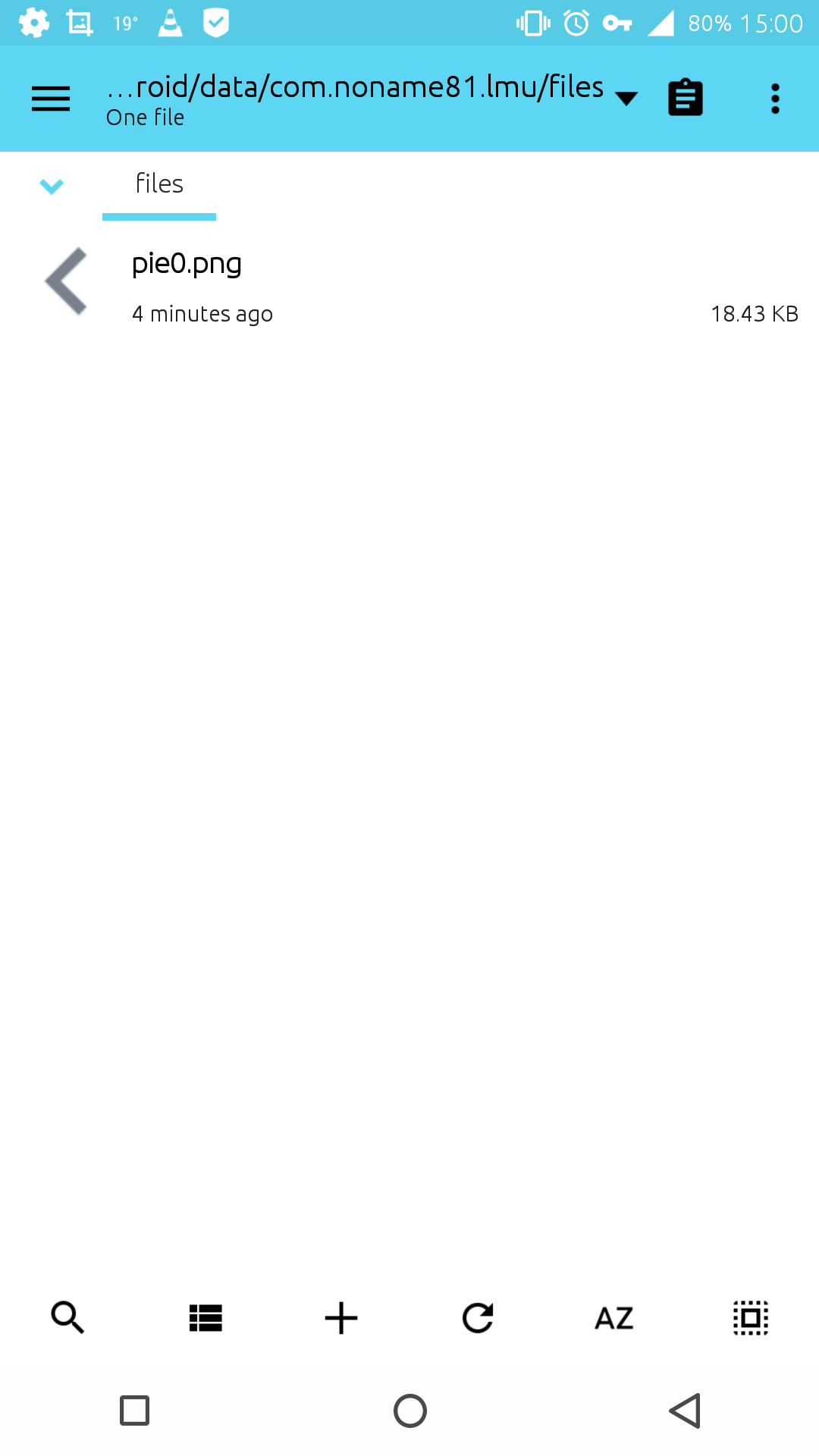819x1456 pixels.
Task: Open the three-dot overflow menu
Action: tap(775, 99)
